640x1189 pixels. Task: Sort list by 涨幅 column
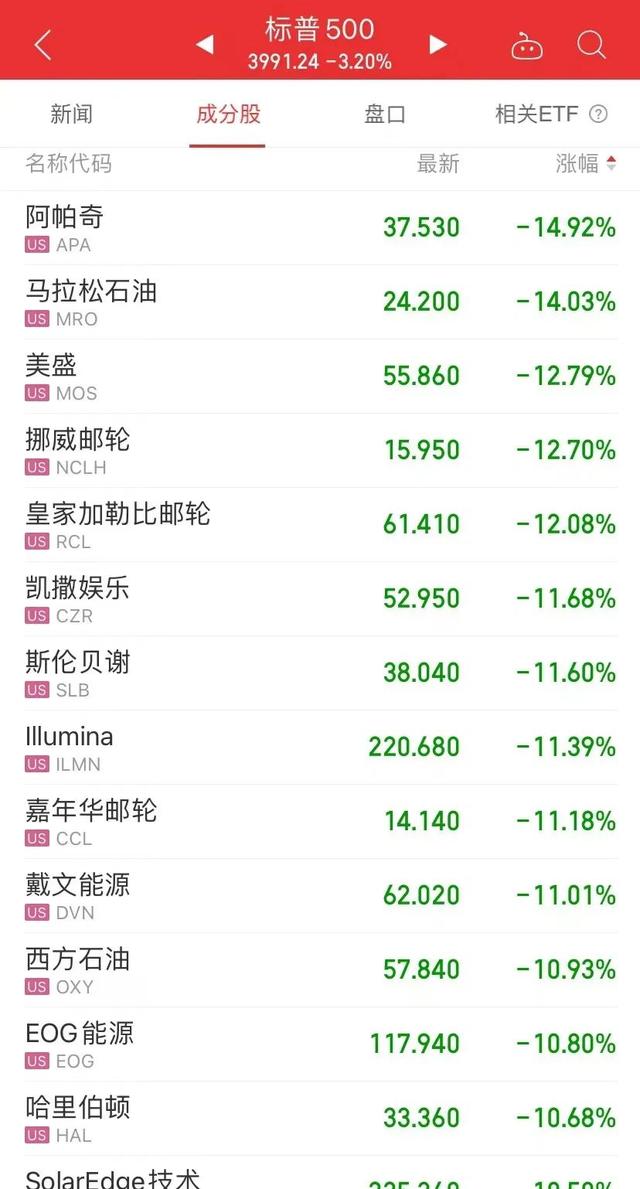[586, 164]
